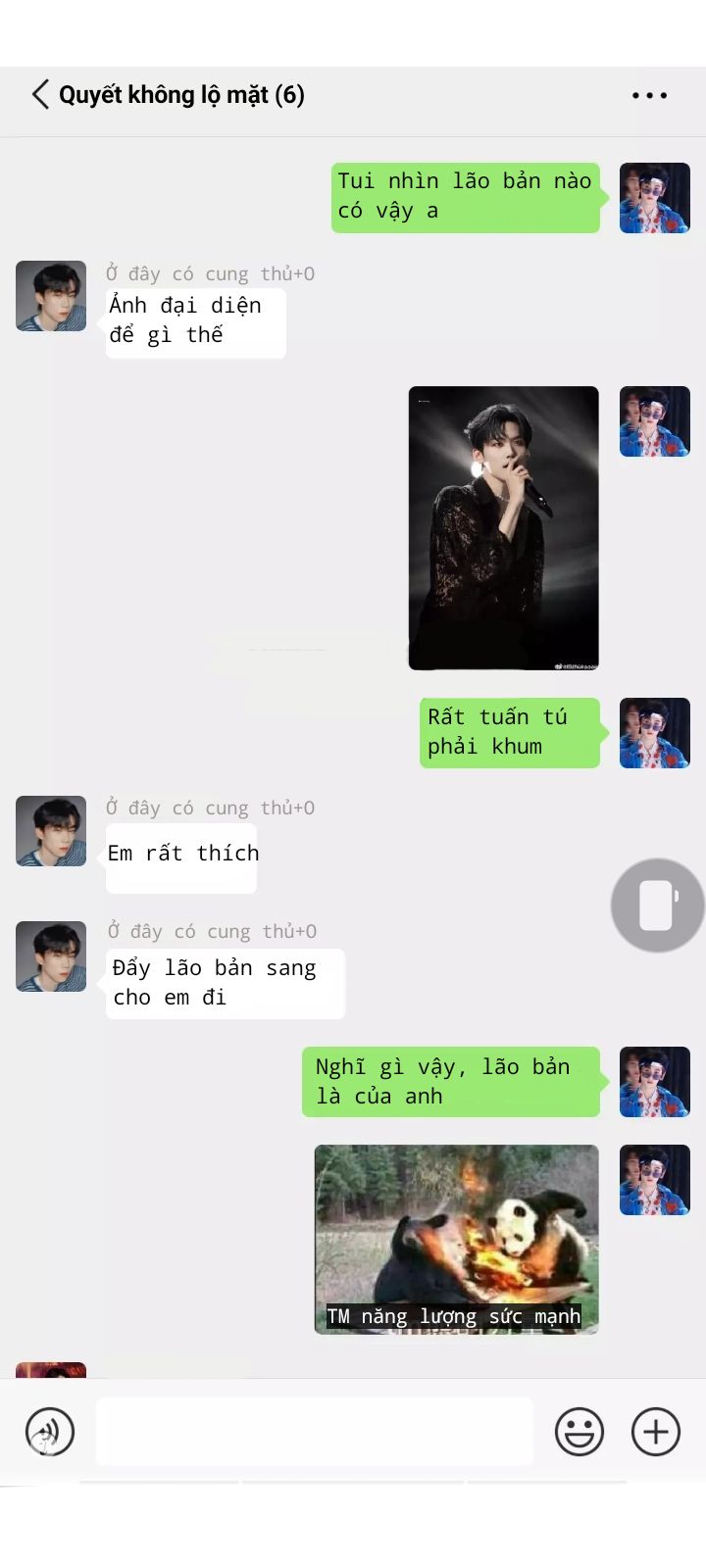This screenshot has width=706, height=1568.
Task: Open avatar beside "Ảnh đại diện để gì thế"
Action: [51, 296]
